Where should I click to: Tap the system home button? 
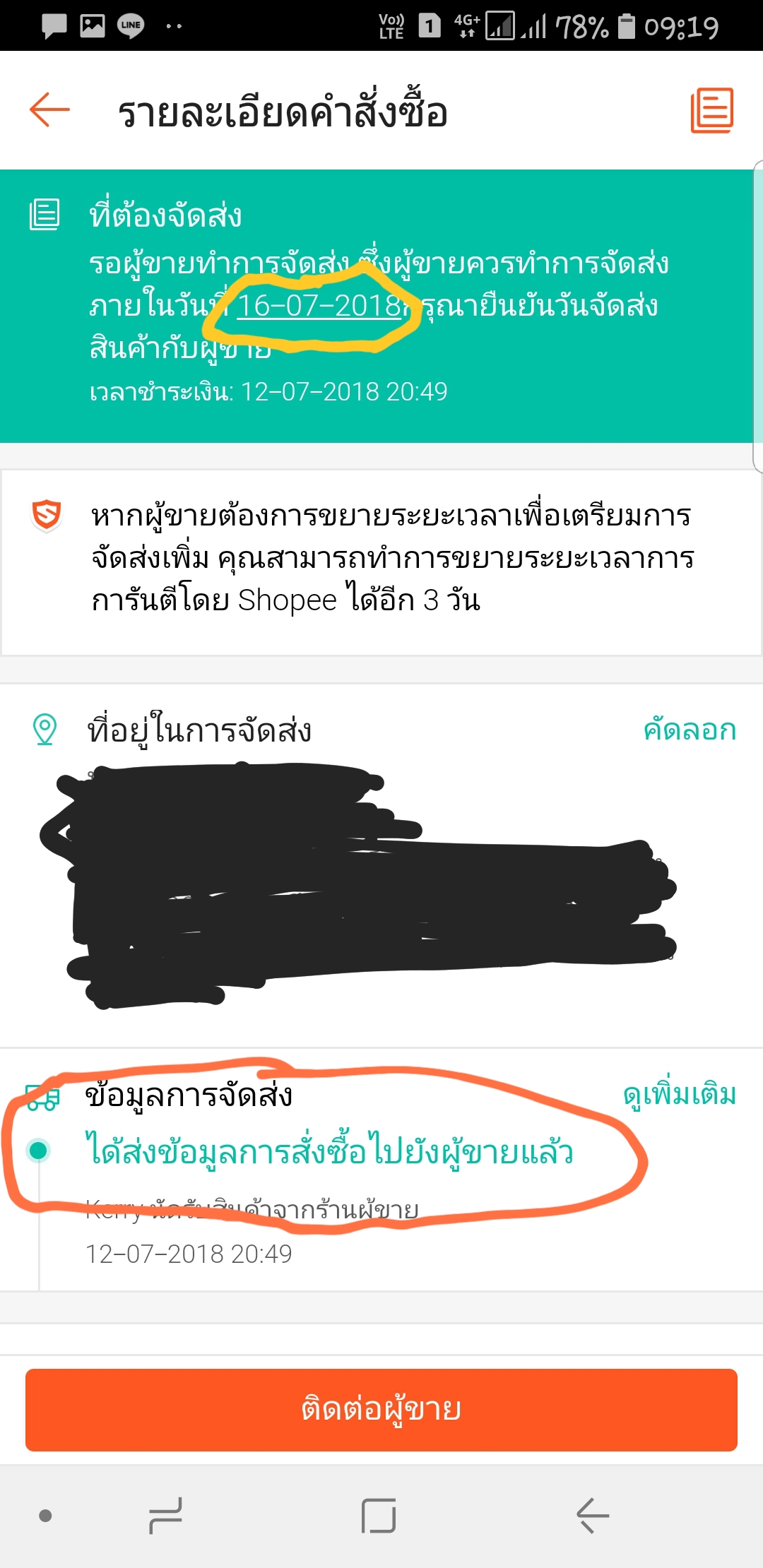pos(379,1516)
